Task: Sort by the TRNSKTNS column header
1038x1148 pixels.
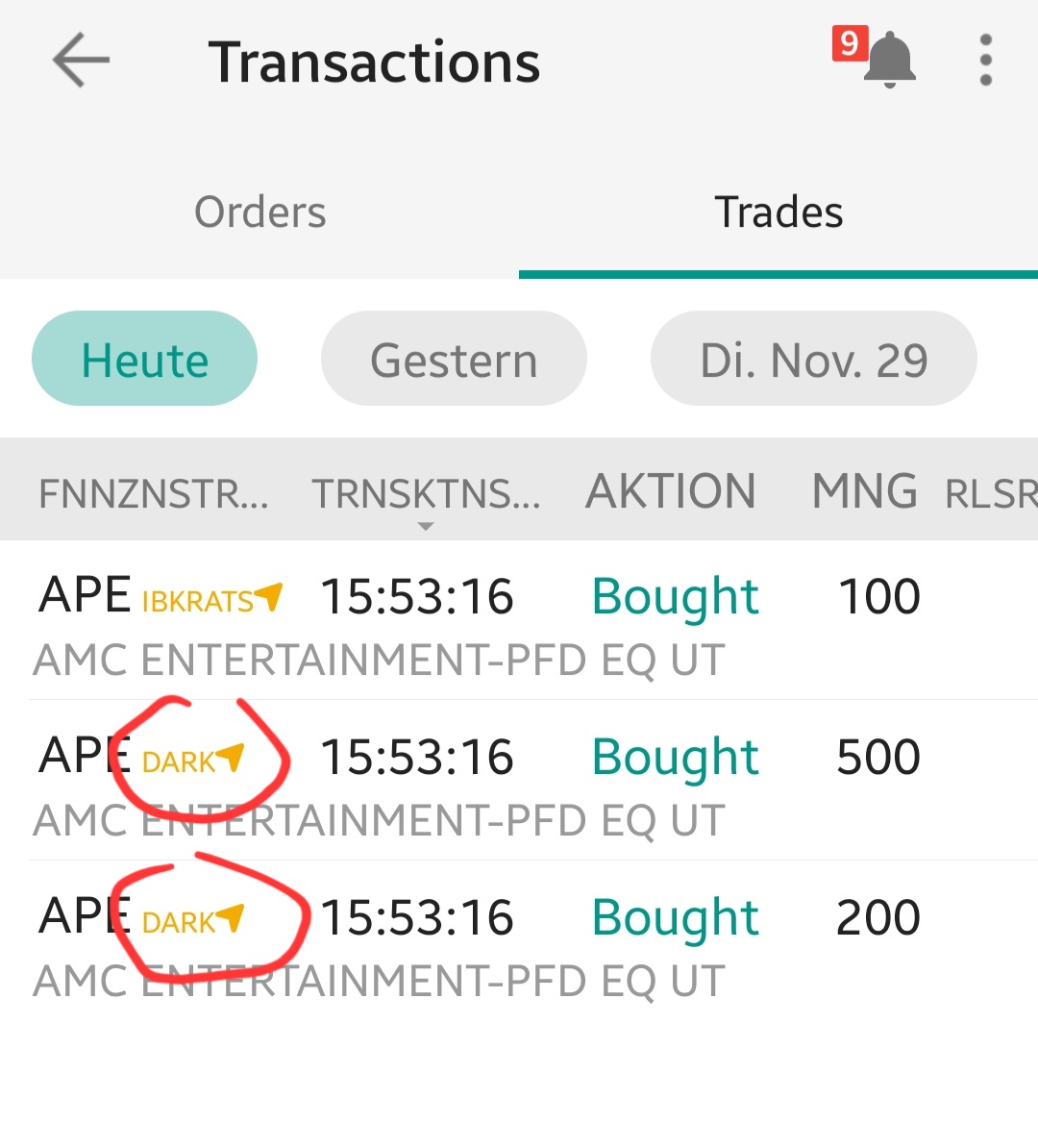Action: tap(426, 493)
